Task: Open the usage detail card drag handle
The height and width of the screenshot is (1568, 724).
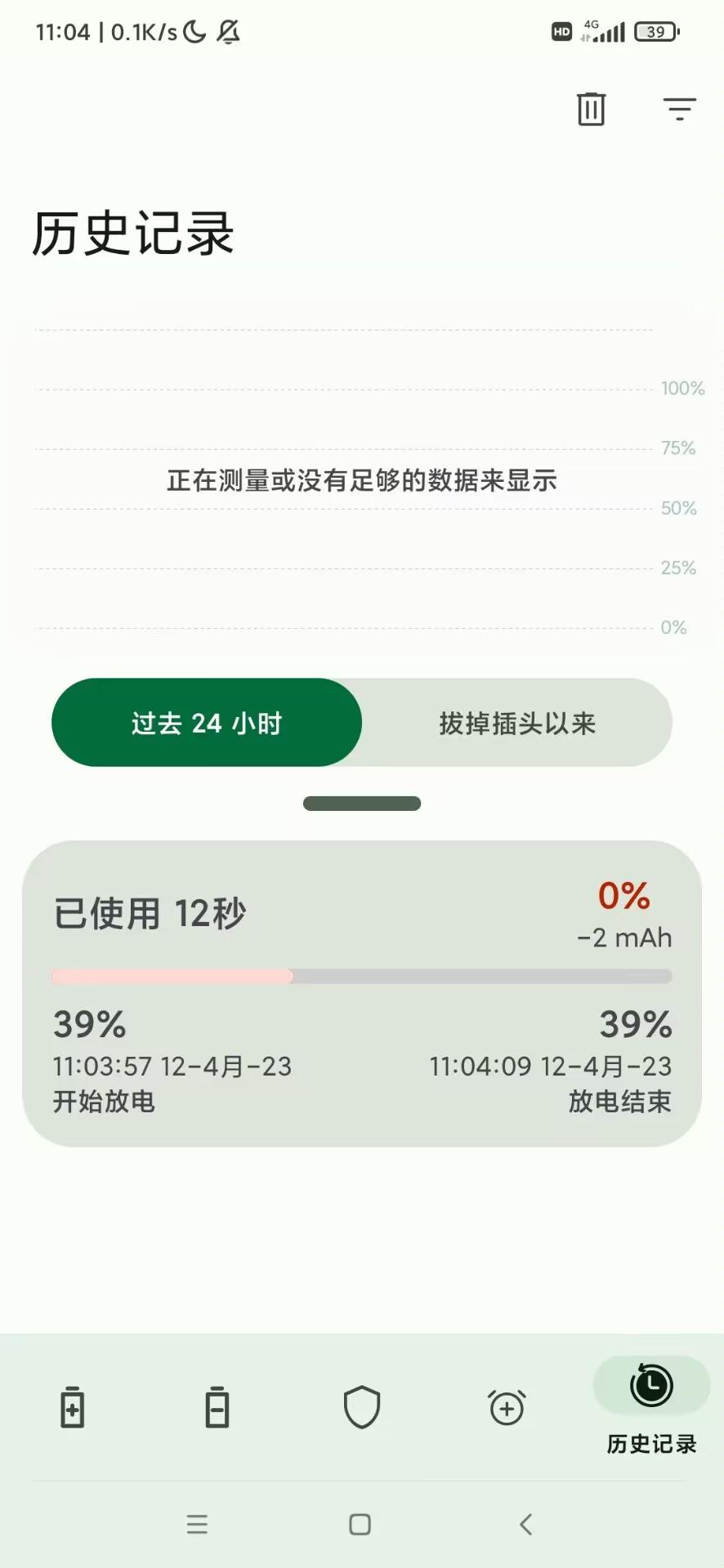Action: [x=361, y=802]
